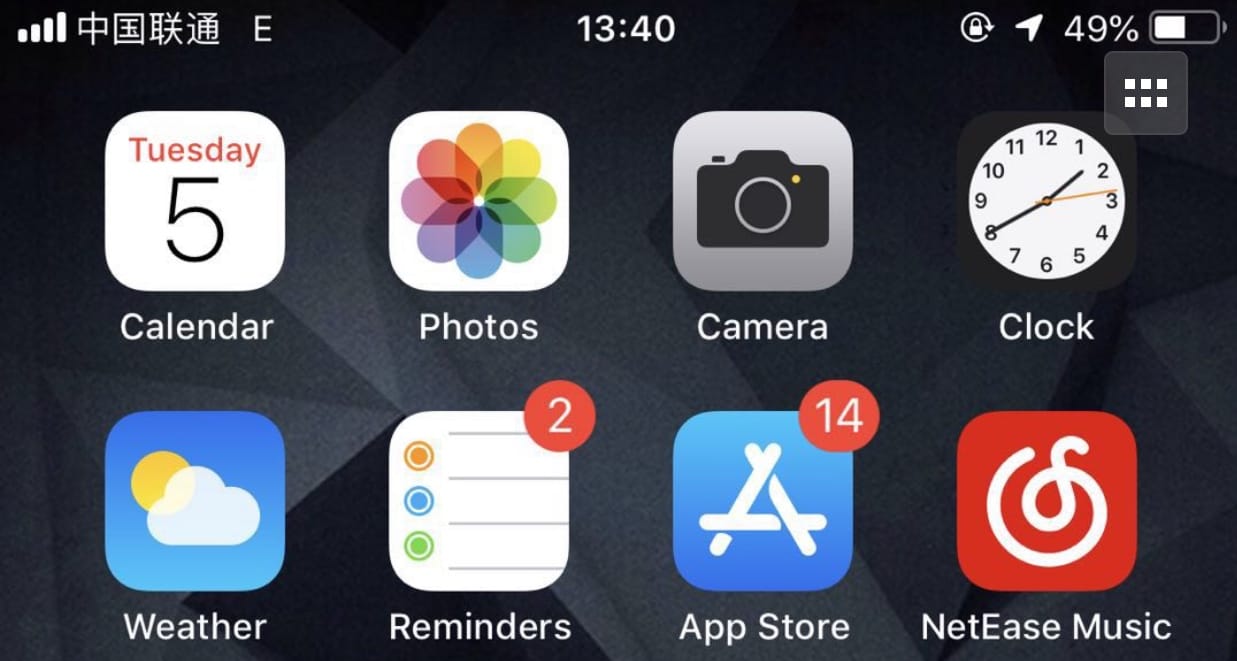
Task: Launch the Photos app
Action: [478, 201]
